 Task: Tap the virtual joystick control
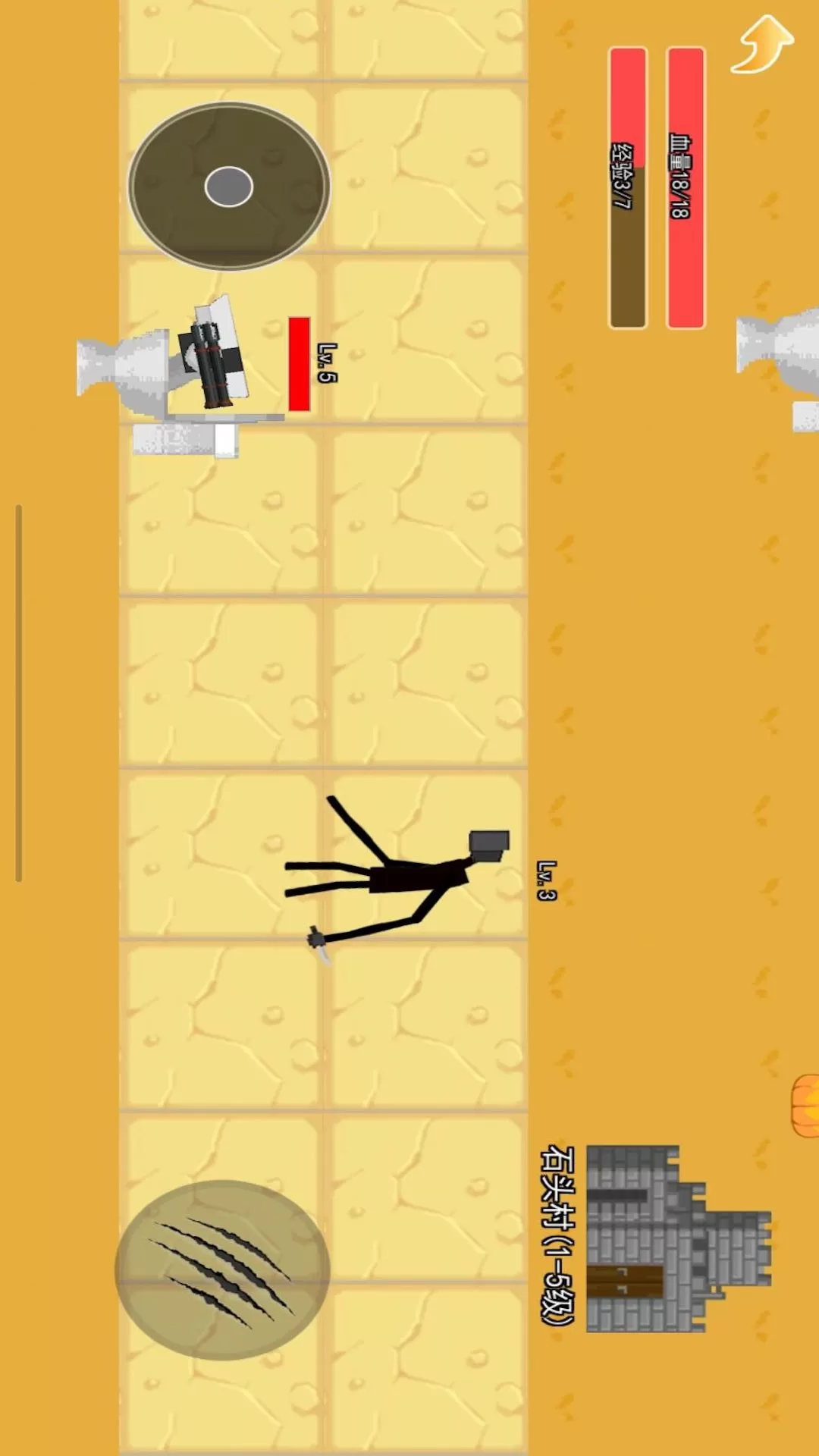[229, 186]
